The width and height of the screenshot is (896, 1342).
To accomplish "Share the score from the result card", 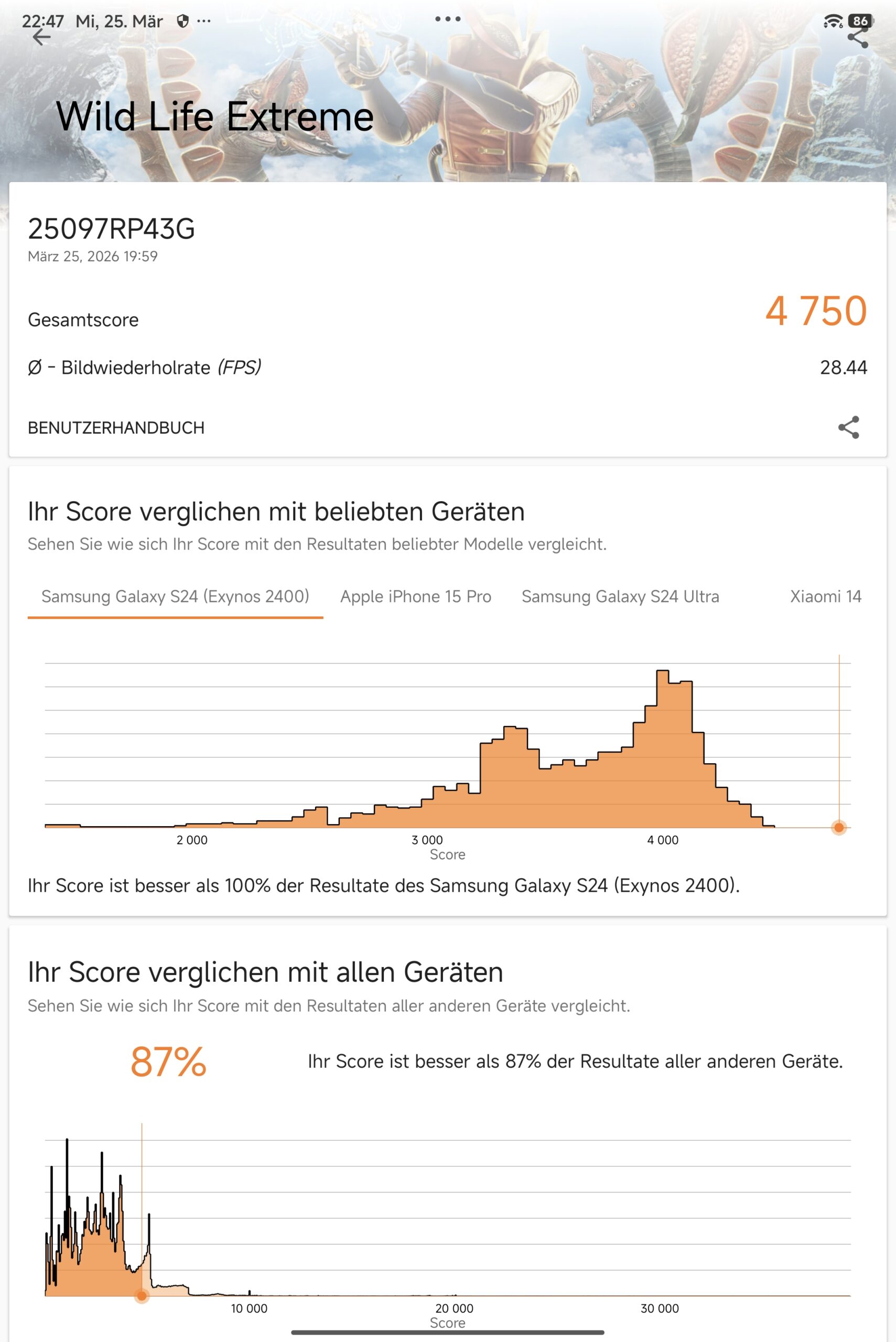I will tap(849, 427).
